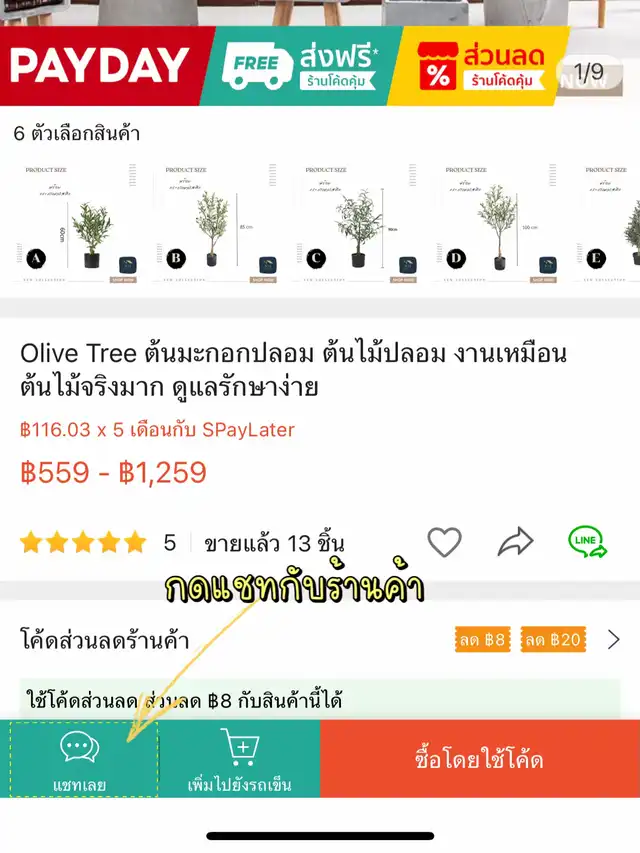Image resolution: width=640 pixels, height=853 pixels.
Task: Share this product via the arrow icon
Action: 515,542
